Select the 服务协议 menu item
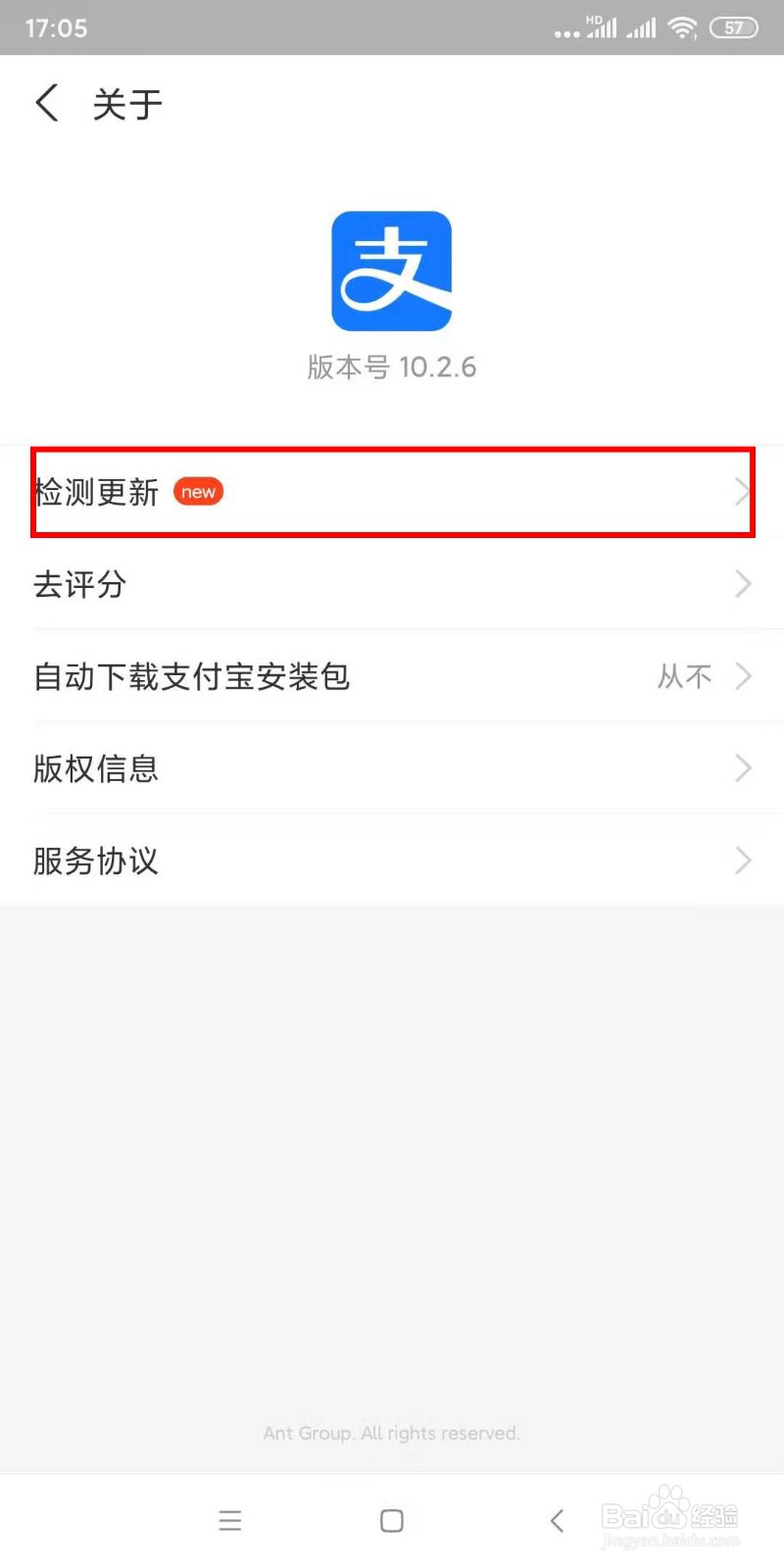Image resolution: width=784 pixels, height=1568 pixels. (x=95, y=860)
